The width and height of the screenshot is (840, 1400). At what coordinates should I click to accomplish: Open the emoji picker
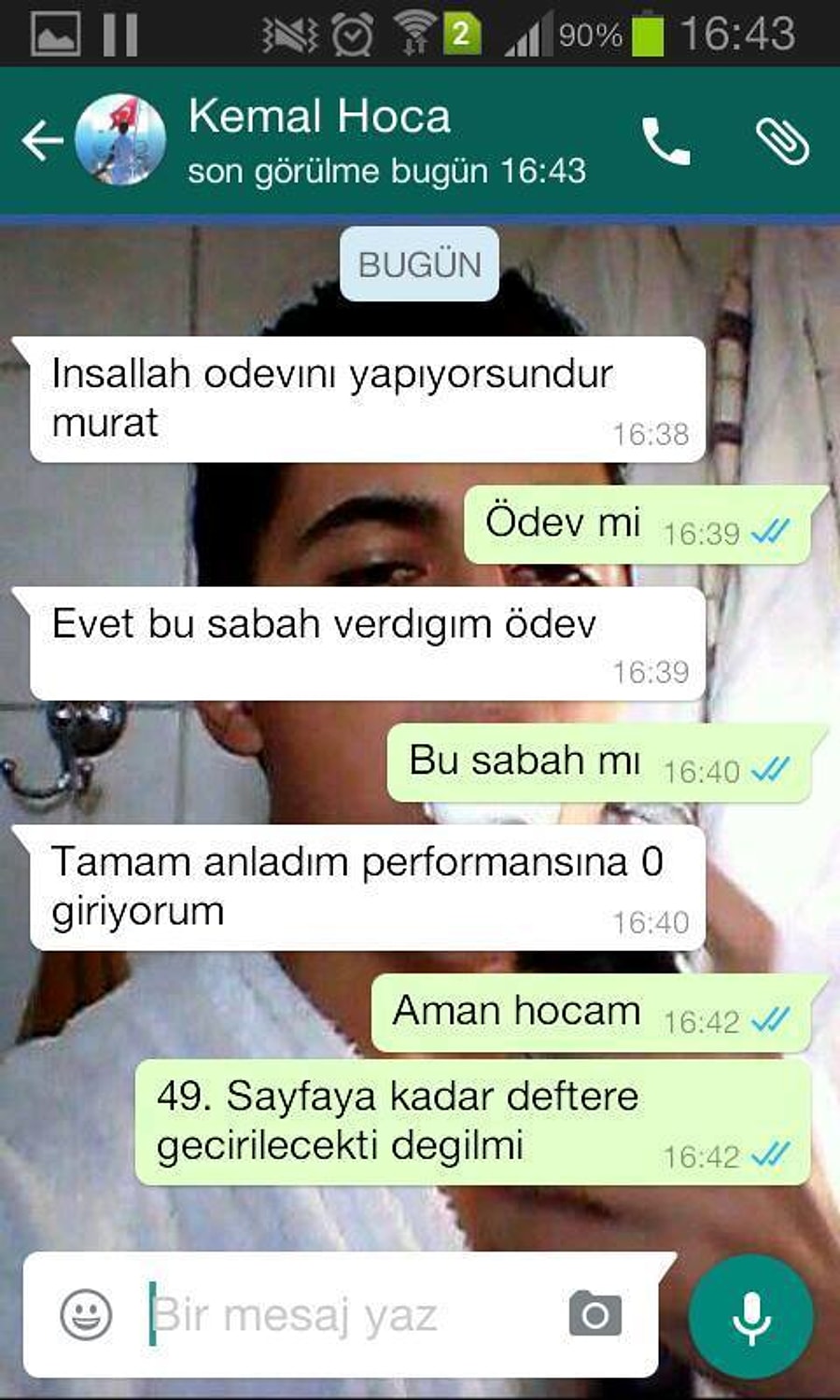pyautogui.click(x=86, y=1315)
